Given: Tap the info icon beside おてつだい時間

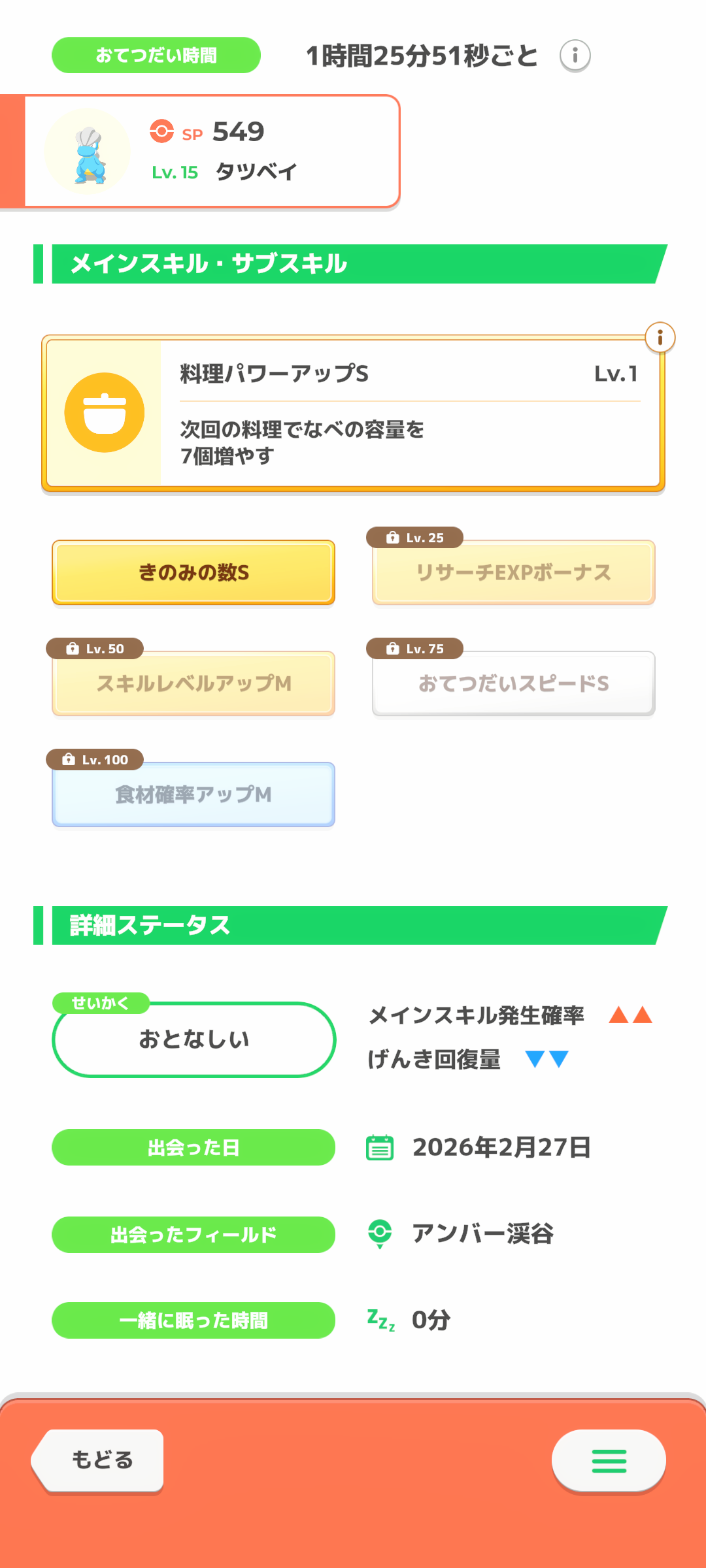Looking at the screenshot, I should tap(575, 56).
